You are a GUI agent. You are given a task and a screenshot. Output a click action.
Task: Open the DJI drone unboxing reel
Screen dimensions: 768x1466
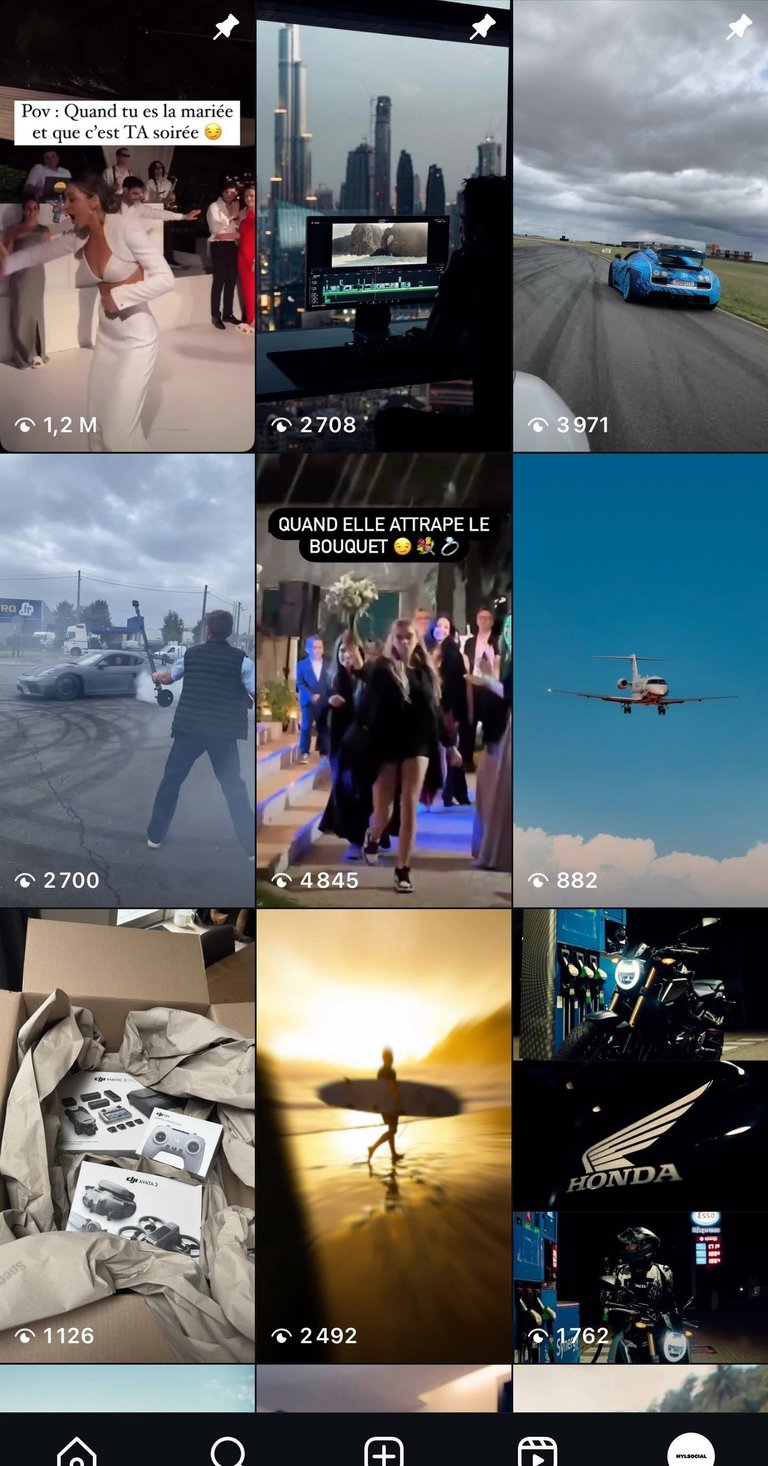(127, 1135)
